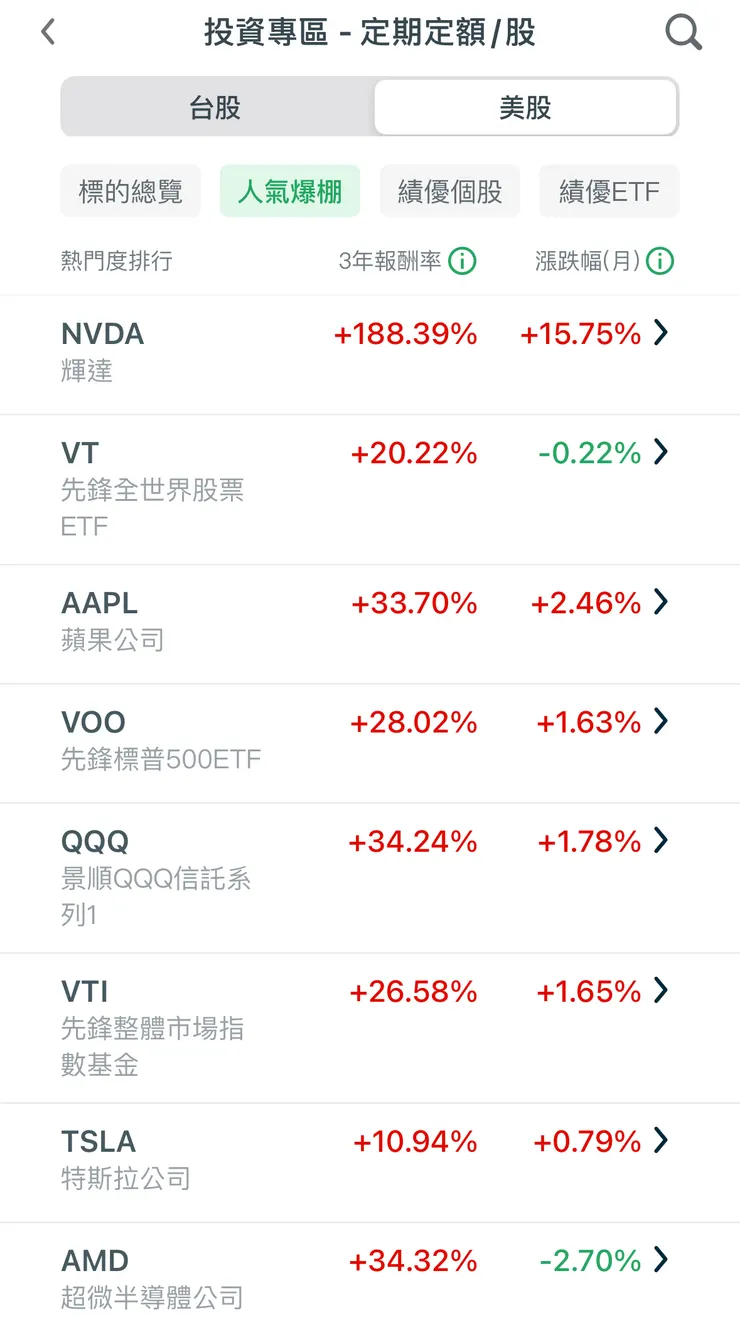This screenshot has width=740, height=1337.
Task: Activate the 績優ETF filter
Action: pos(609,190)
